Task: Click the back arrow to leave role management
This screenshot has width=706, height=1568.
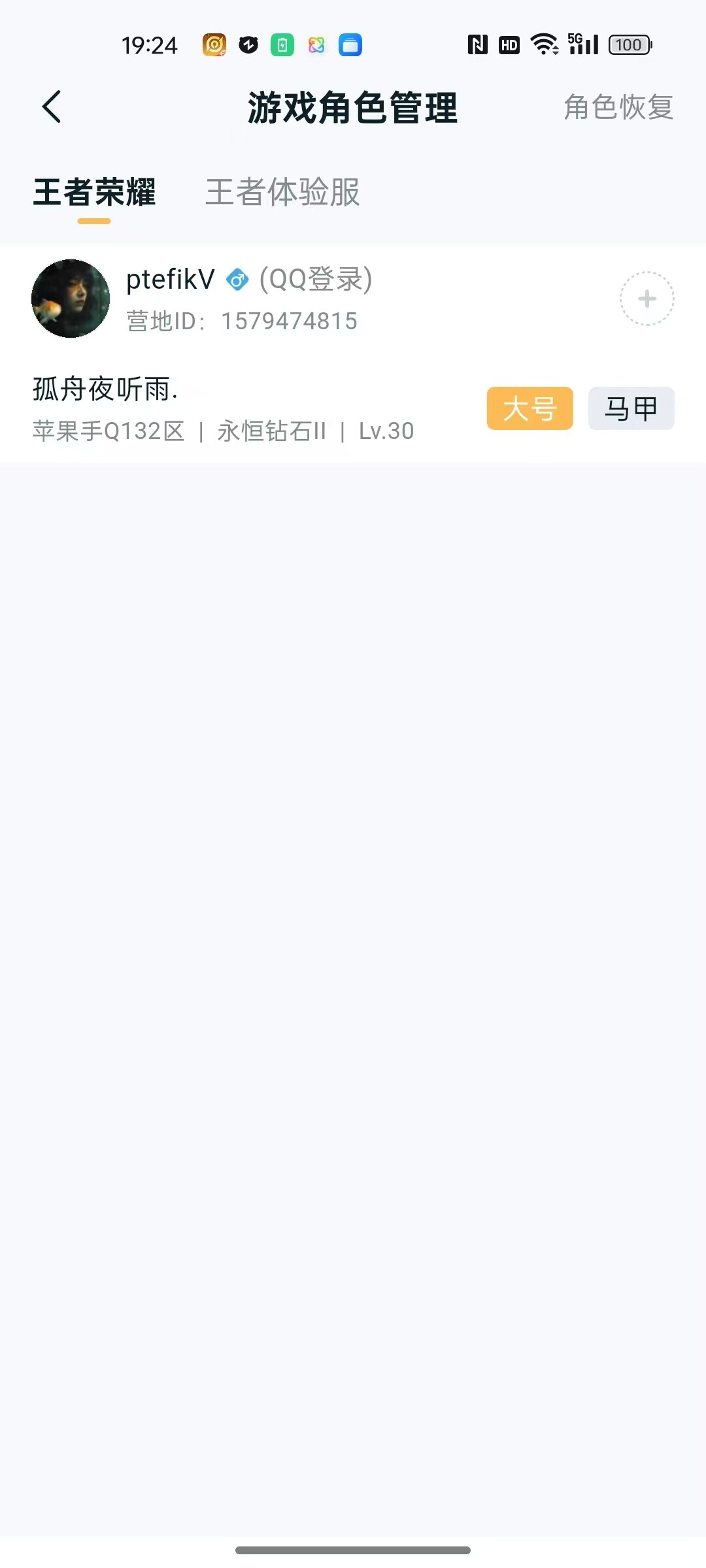Action: point(52,108)
